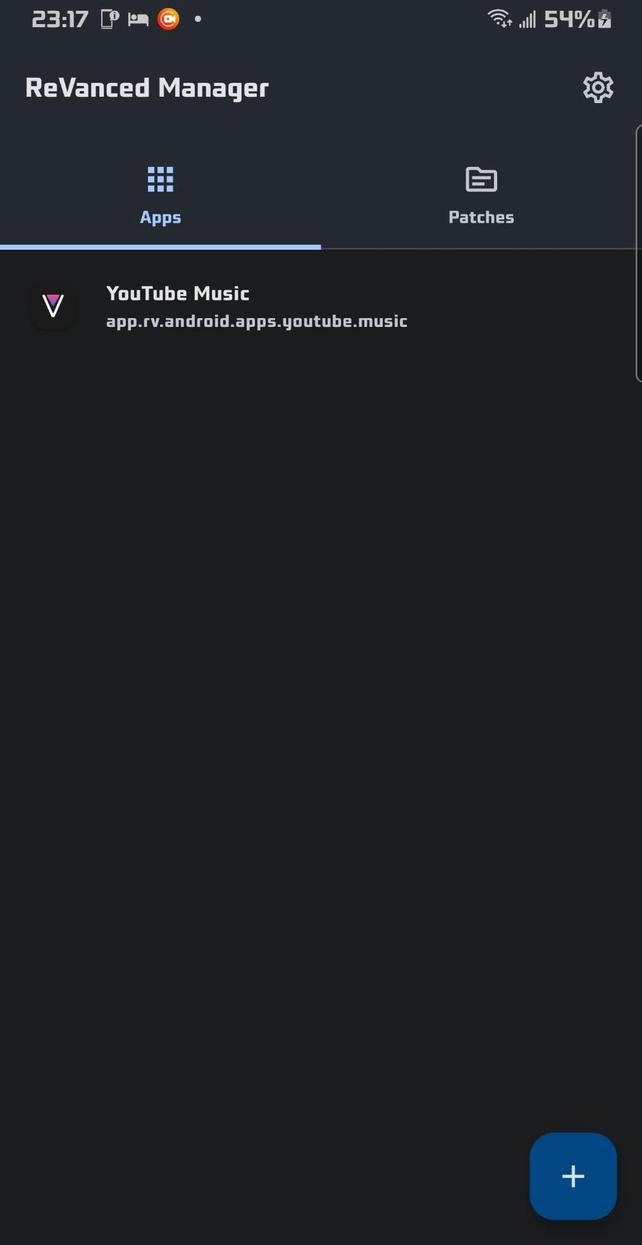The width and height of the screenshot is (642, 1245).
Task: Select the Apps tab
Action: [160, 196]
